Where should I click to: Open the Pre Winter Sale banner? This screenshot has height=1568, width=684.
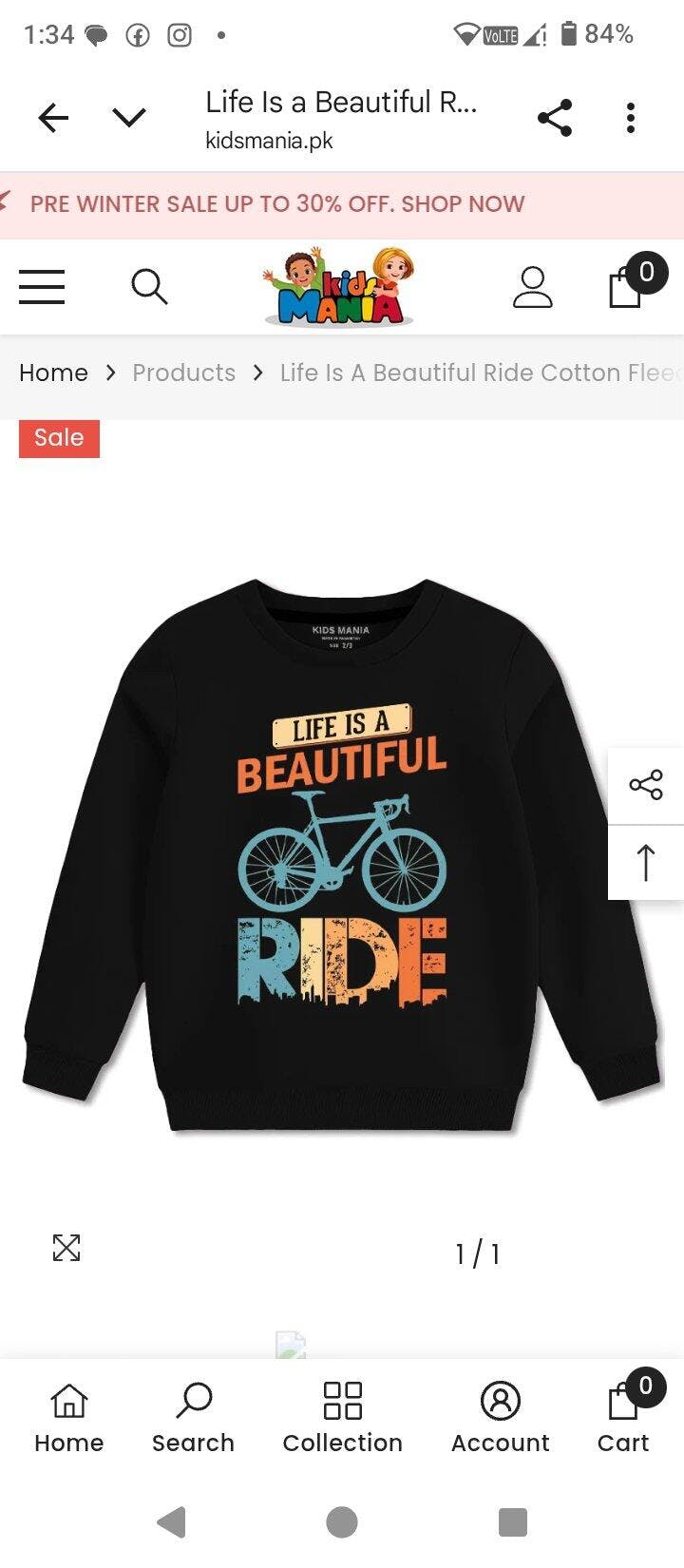click(x=277, y=203)
